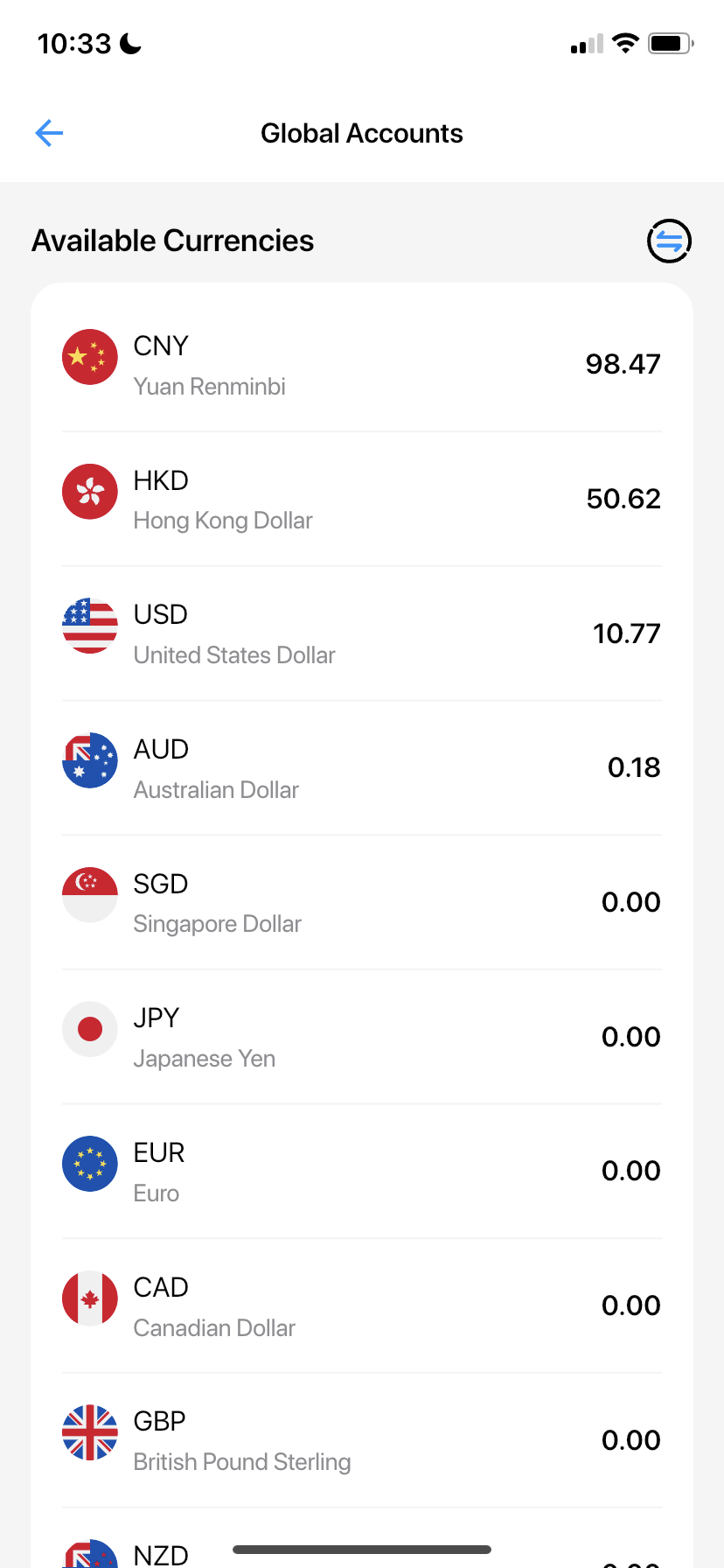Tap the CNY Chinese flag icon
The height and width of the screenshot is (1568, 724).
[89, 357]
